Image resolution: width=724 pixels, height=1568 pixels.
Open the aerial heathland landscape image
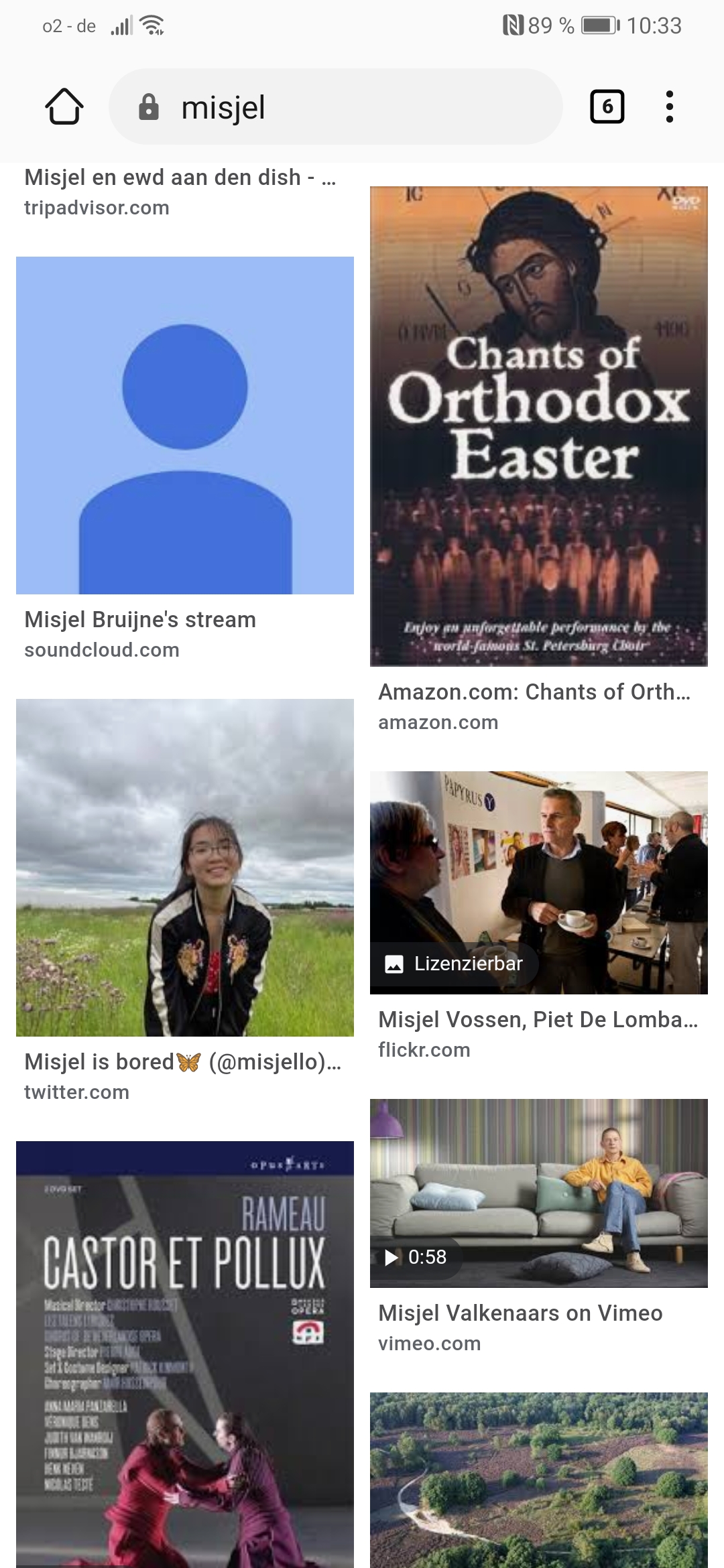pos(539,1480)
